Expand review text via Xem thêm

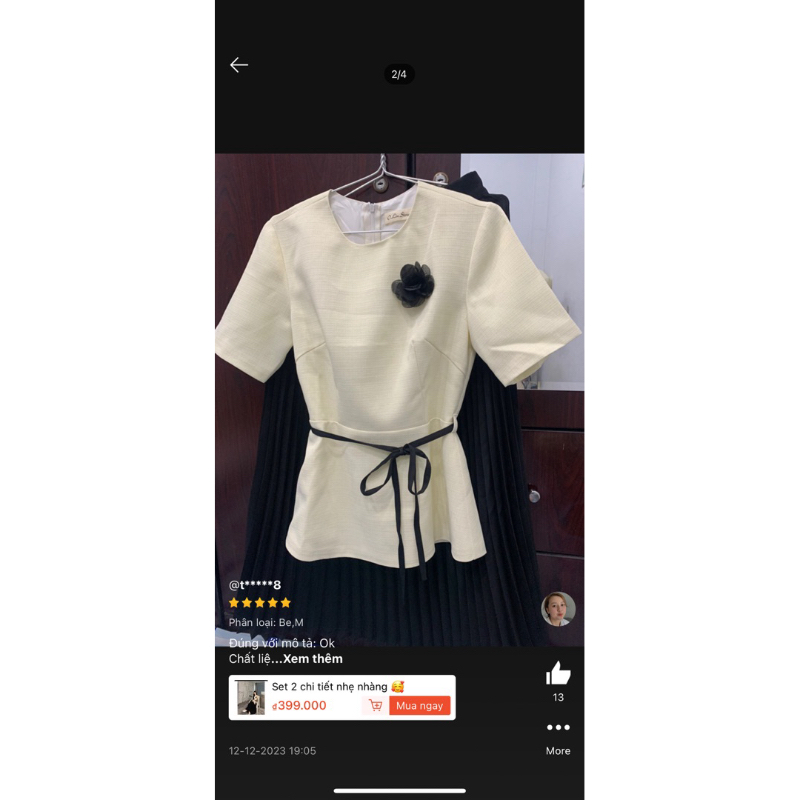click(312, 659)
